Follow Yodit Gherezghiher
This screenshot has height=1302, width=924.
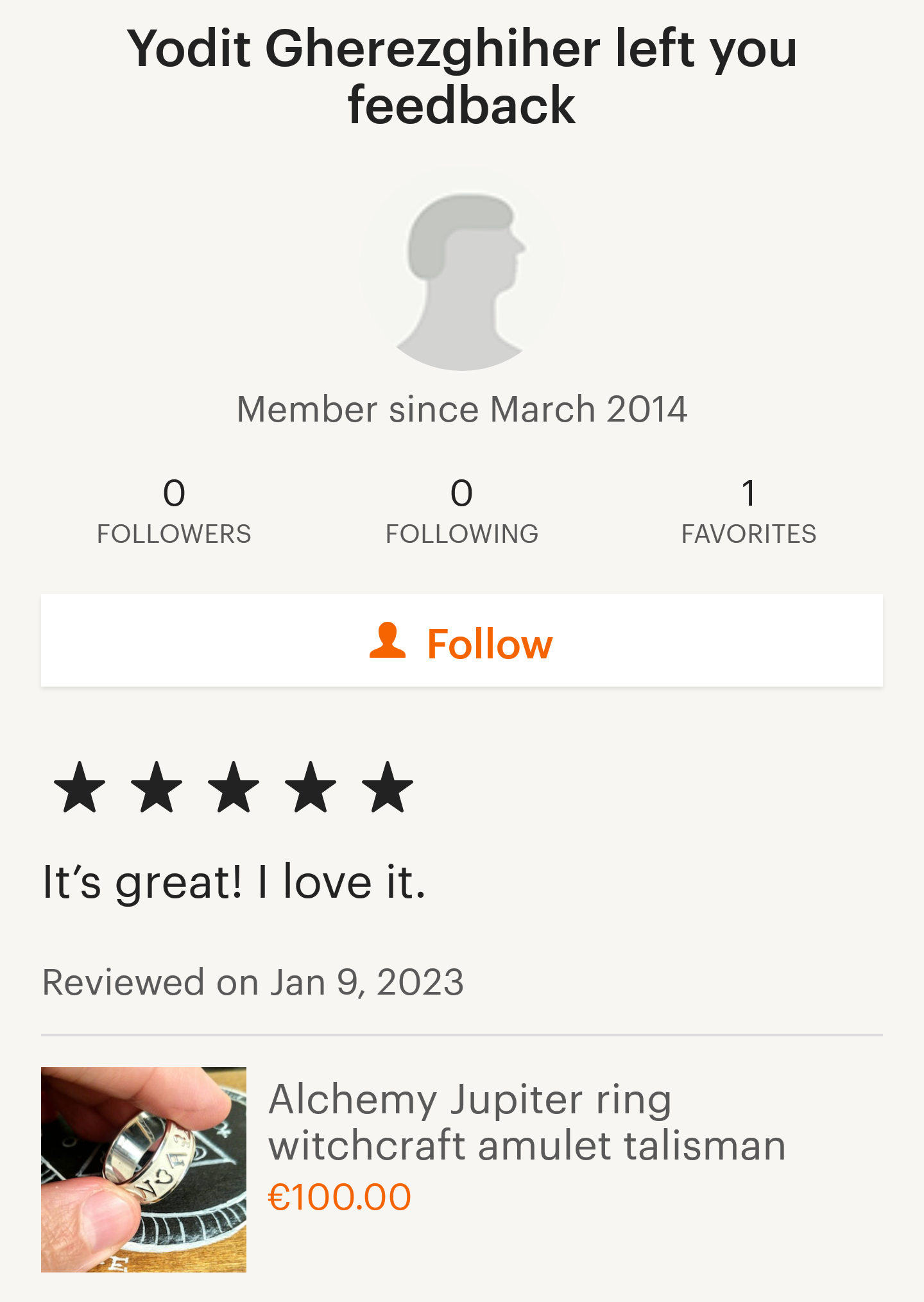(462, 642)
